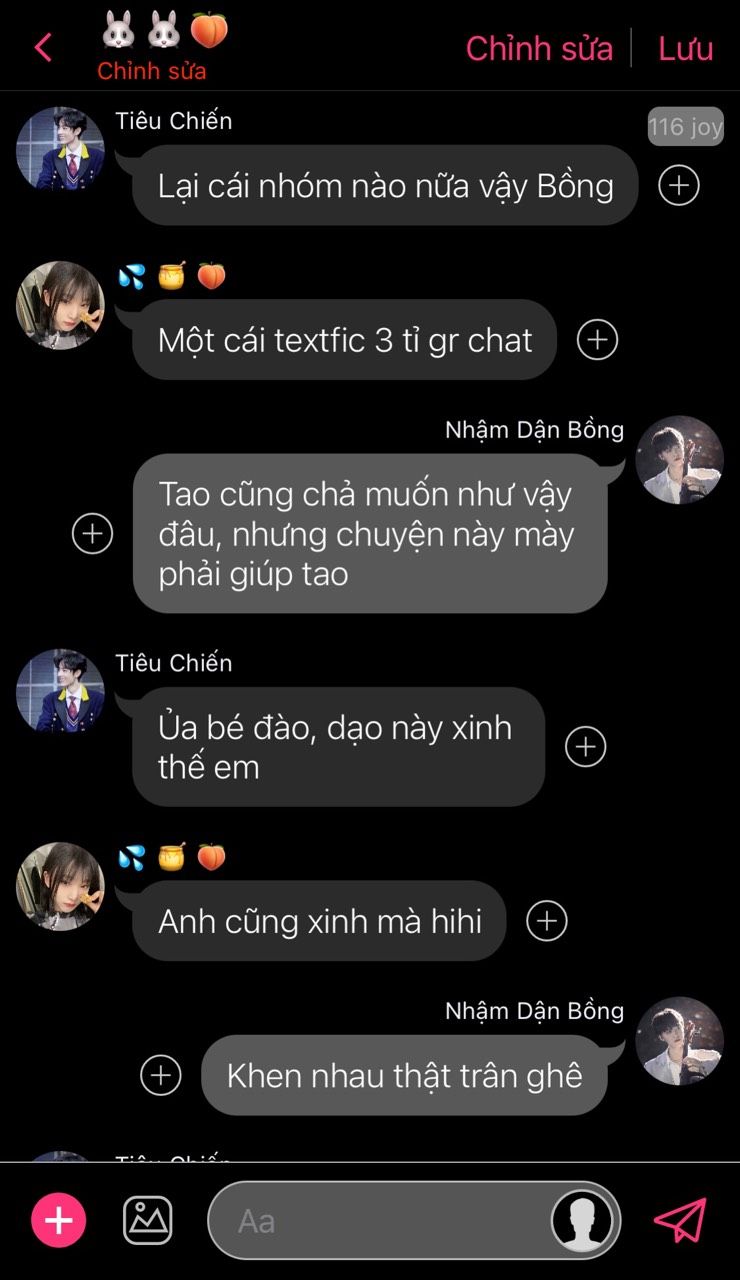Open the pink add button at bottom

tap(59, 1220)
